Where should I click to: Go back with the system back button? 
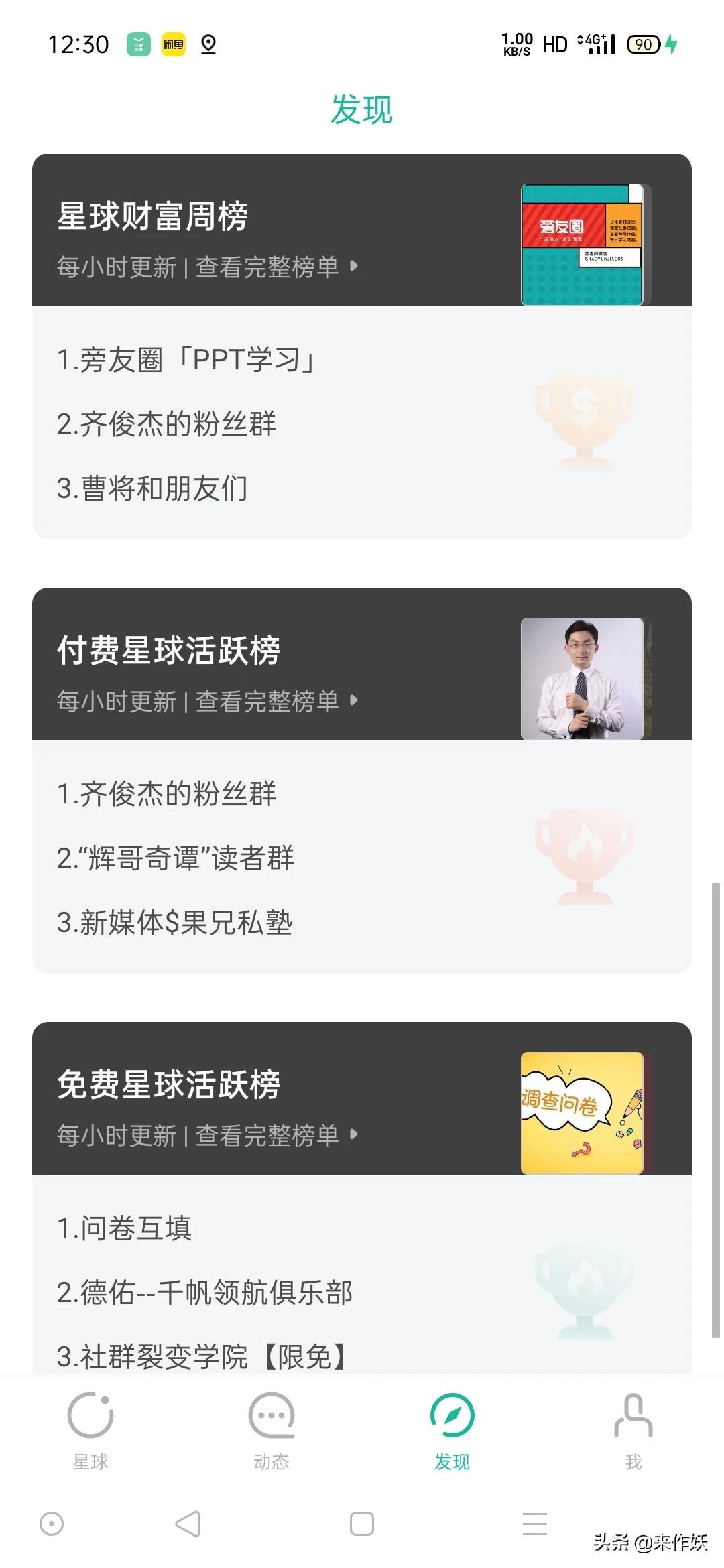188,1524
